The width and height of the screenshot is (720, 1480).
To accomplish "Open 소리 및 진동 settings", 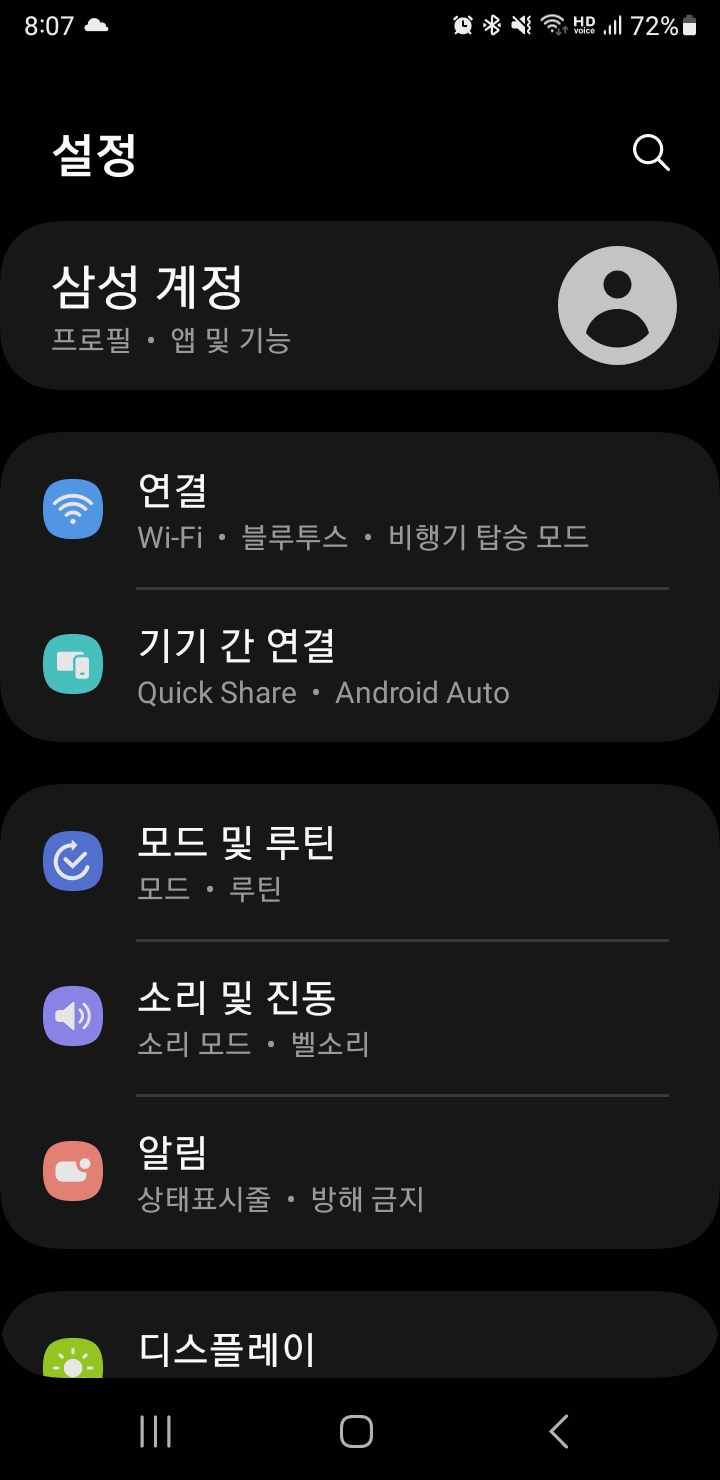I will [x=360, y=1018].
